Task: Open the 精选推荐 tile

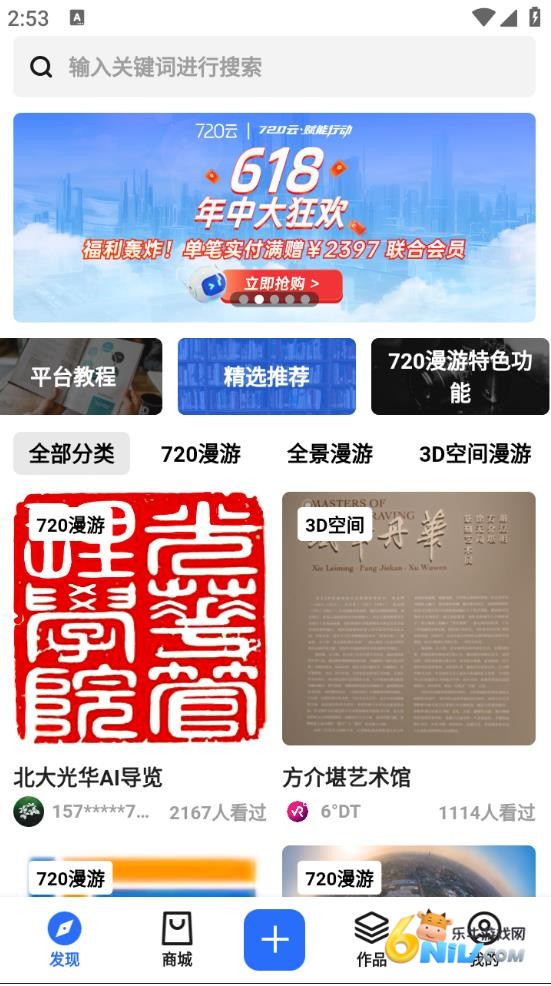Action: [267, 377]
